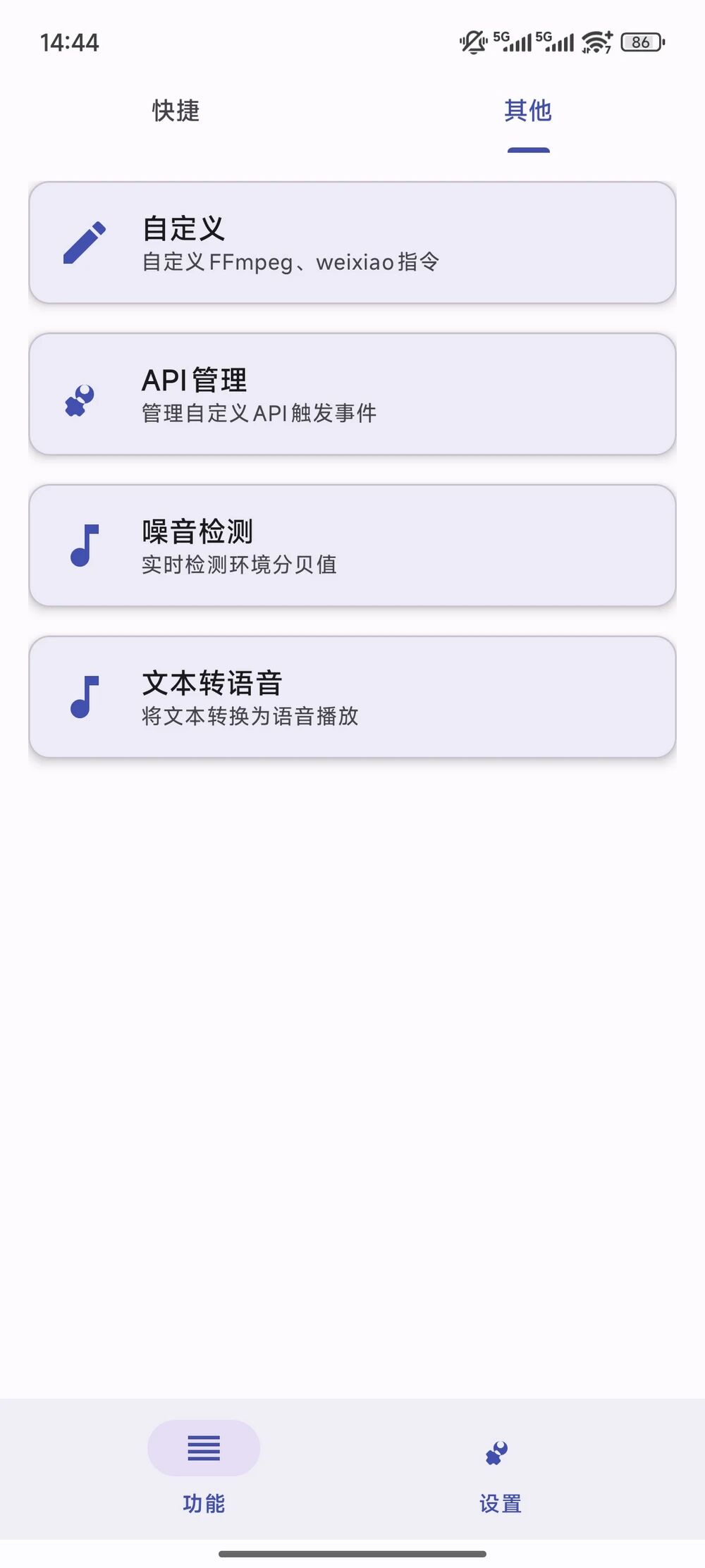
Task: Tap the clock showing 14:44
Action: [x=69, y=42]
